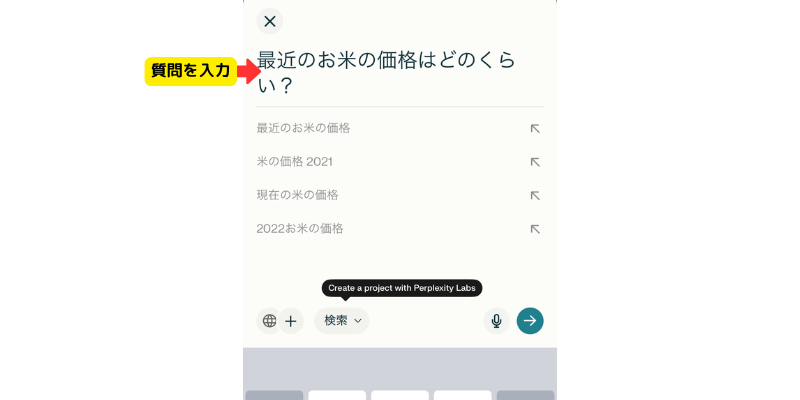Insert 最近のお米の価格 via its arrow icon
800x400 pixels.
(x=535, y=128)
